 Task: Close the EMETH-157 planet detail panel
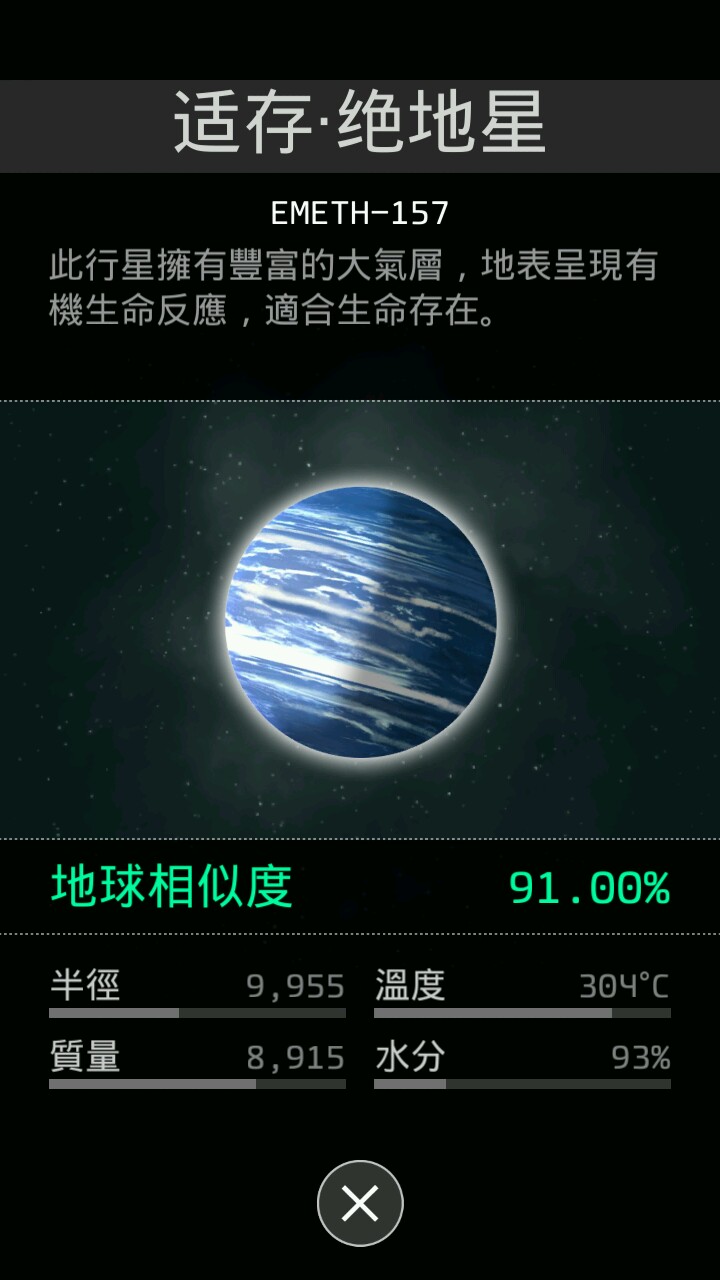360,1203
